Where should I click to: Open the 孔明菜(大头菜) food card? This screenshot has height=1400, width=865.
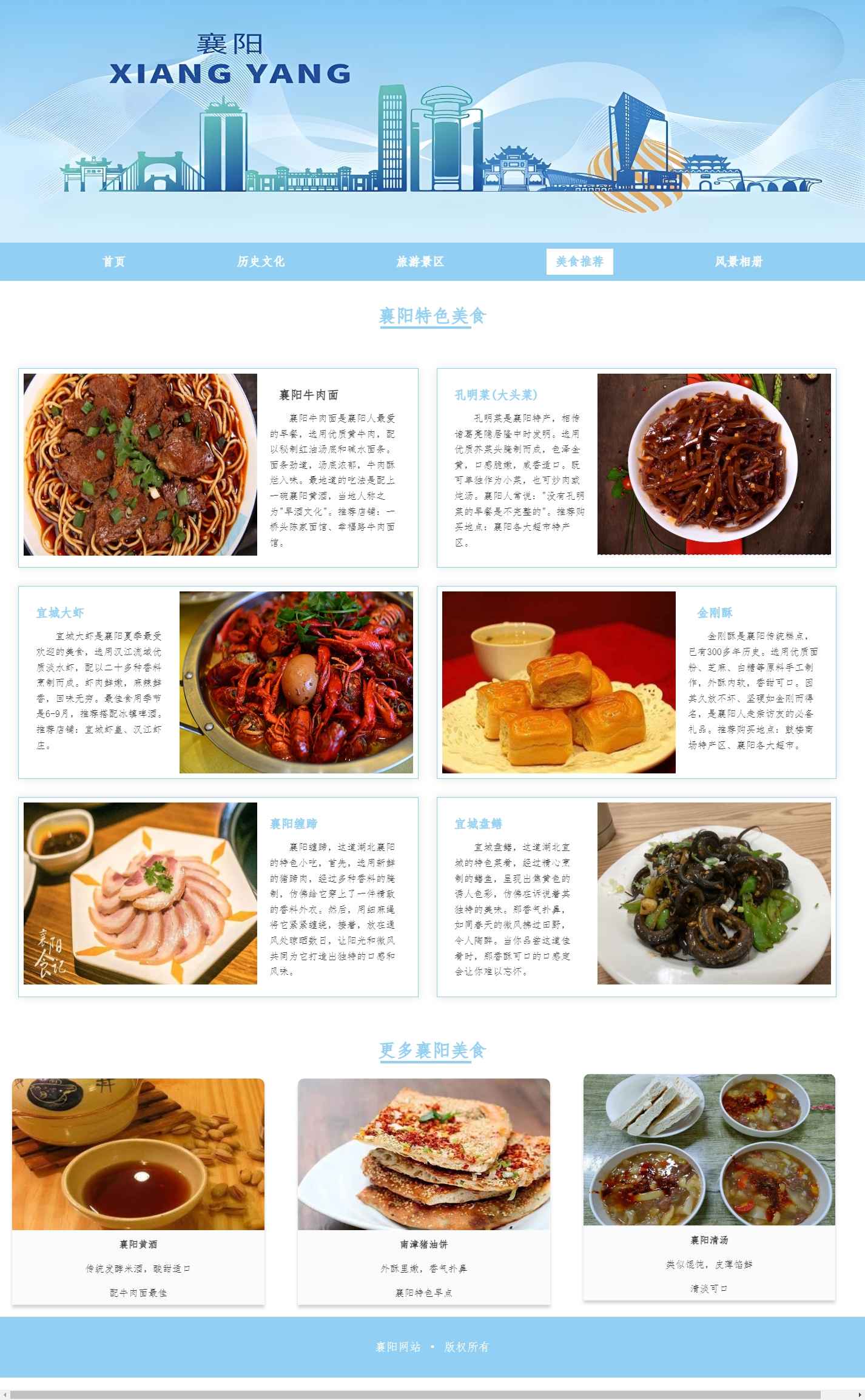(636, 467)
